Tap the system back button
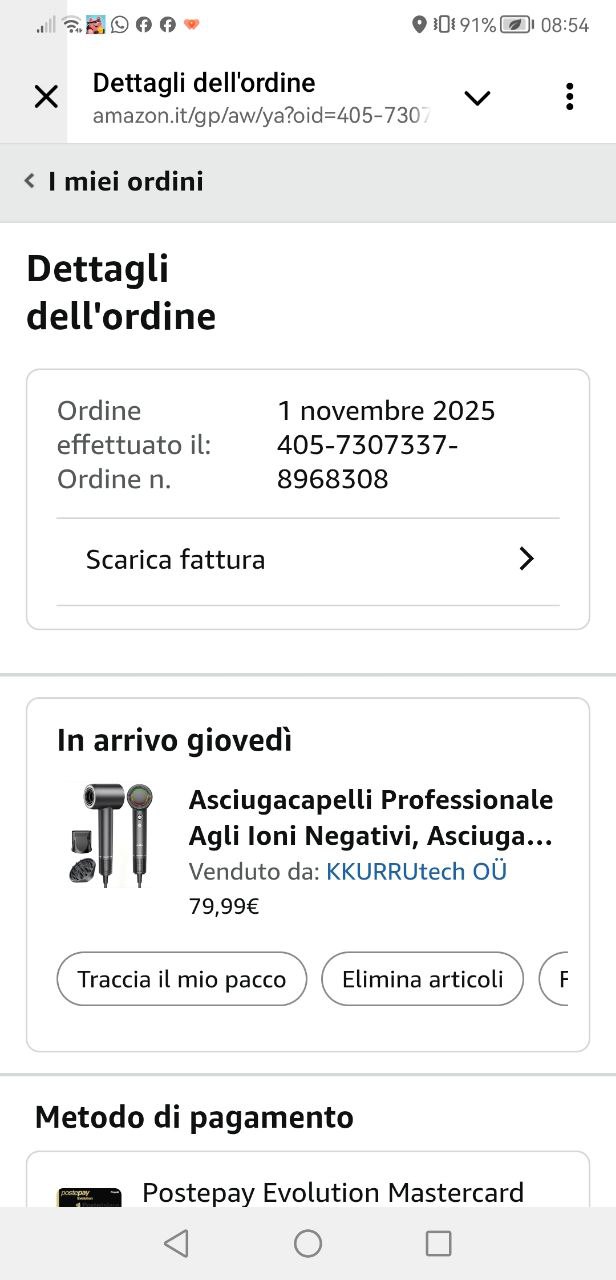 tap(176, 1243)
